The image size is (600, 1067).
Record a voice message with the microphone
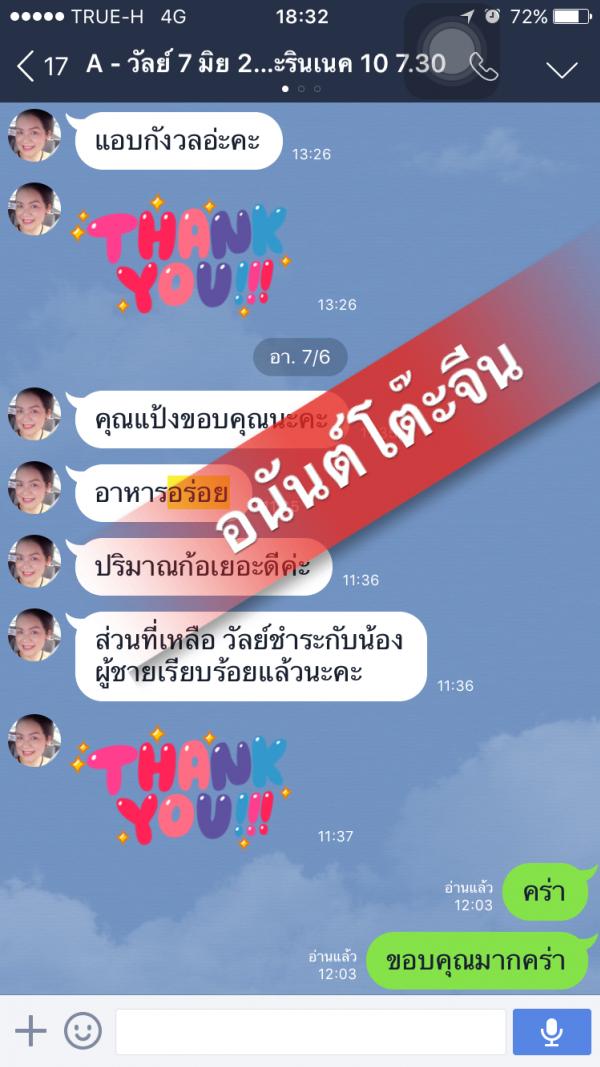552,1031
